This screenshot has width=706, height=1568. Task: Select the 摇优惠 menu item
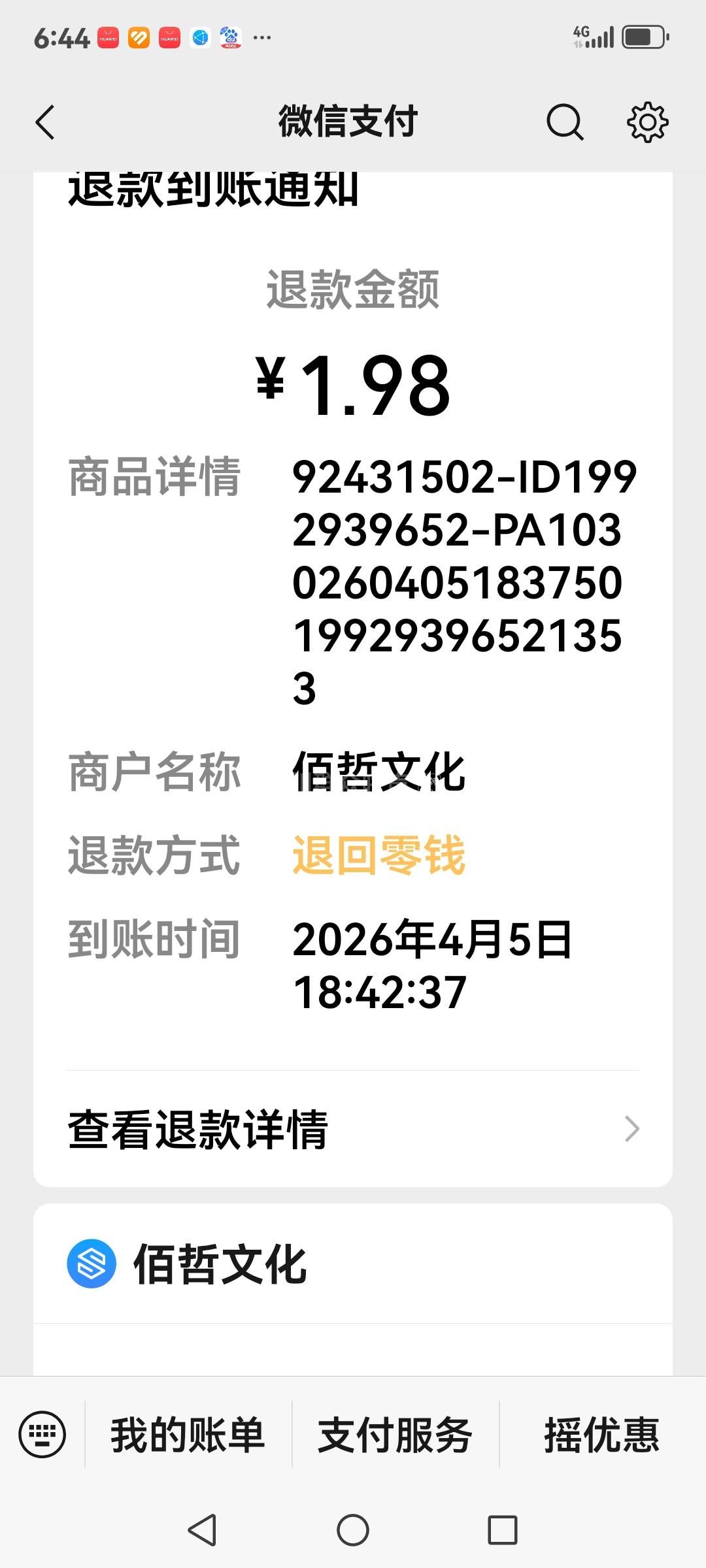tap(601, 1435)
